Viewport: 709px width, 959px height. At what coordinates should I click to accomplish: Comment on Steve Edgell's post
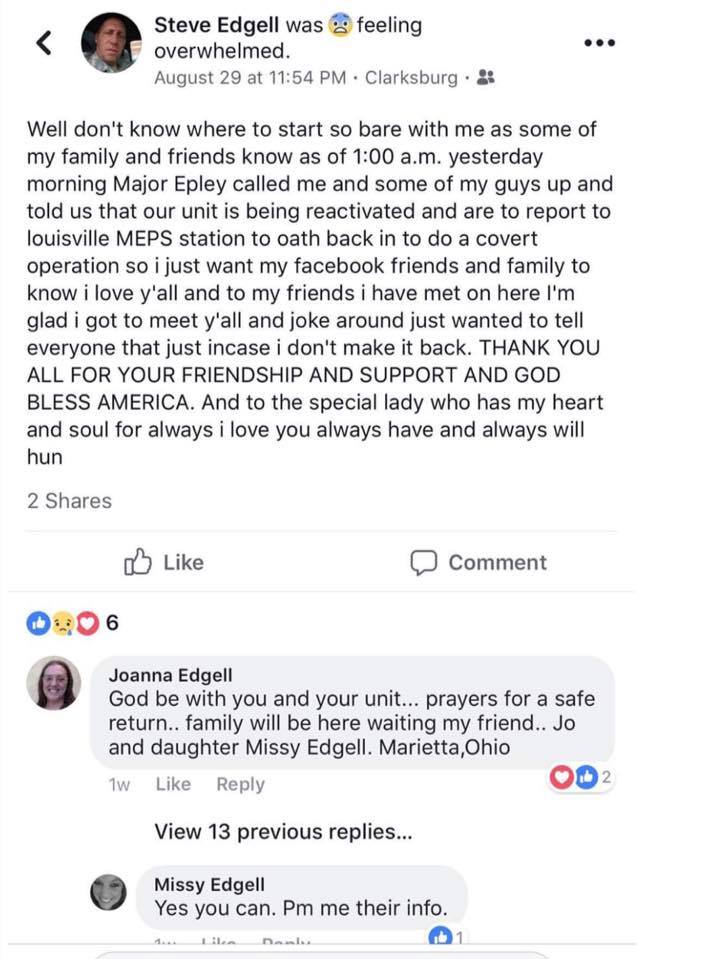point(479,562)
